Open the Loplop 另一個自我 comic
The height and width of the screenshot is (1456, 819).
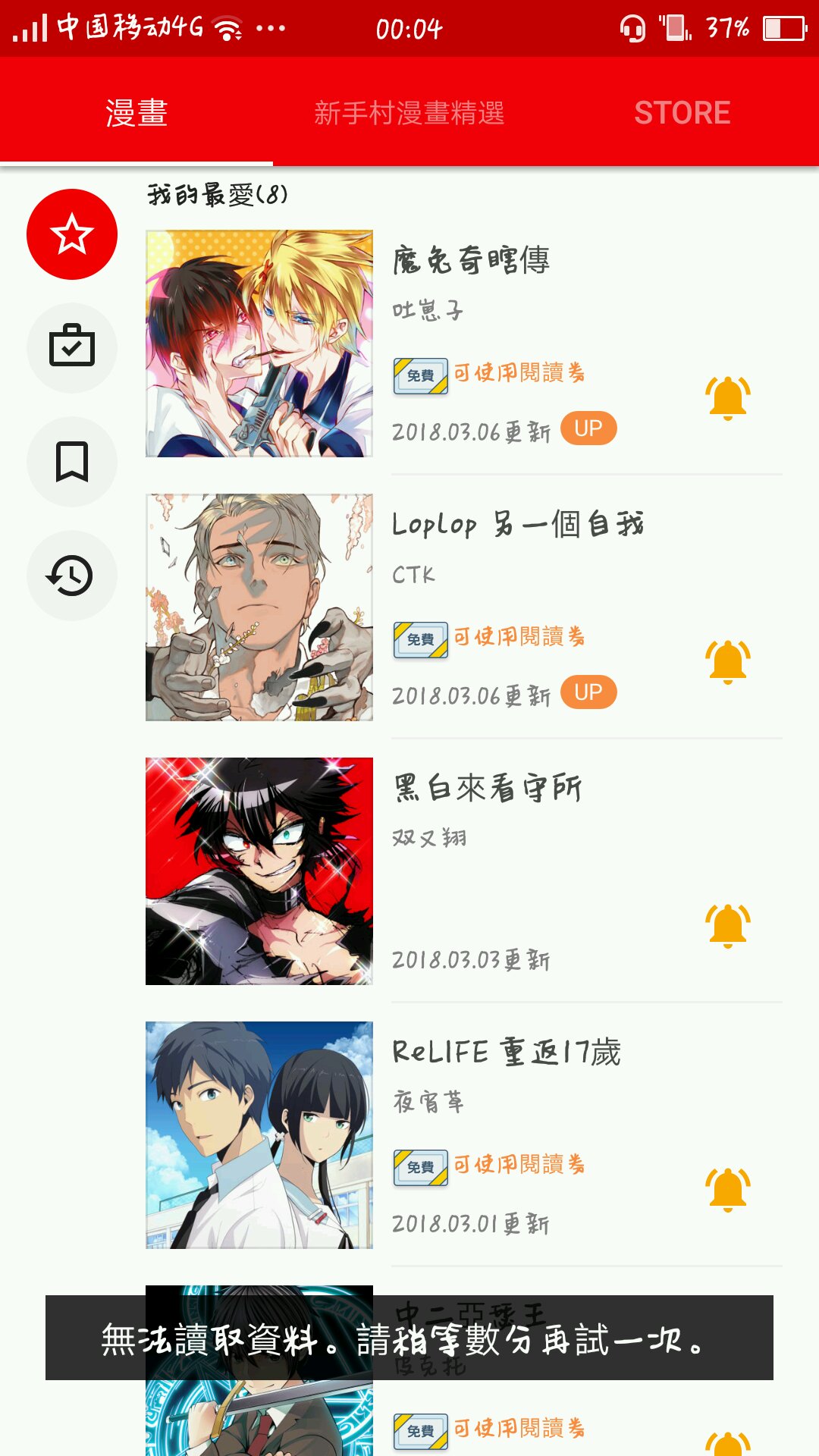(517, 525)
